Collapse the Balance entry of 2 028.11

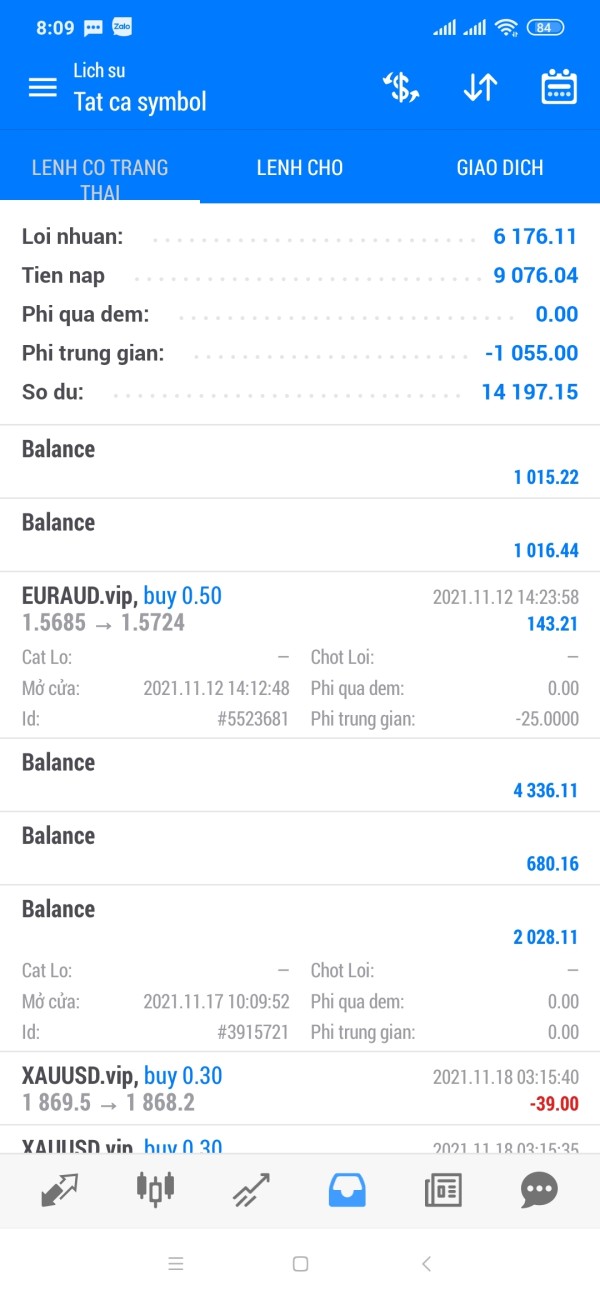pyautogui.click(x=300, y=922)
